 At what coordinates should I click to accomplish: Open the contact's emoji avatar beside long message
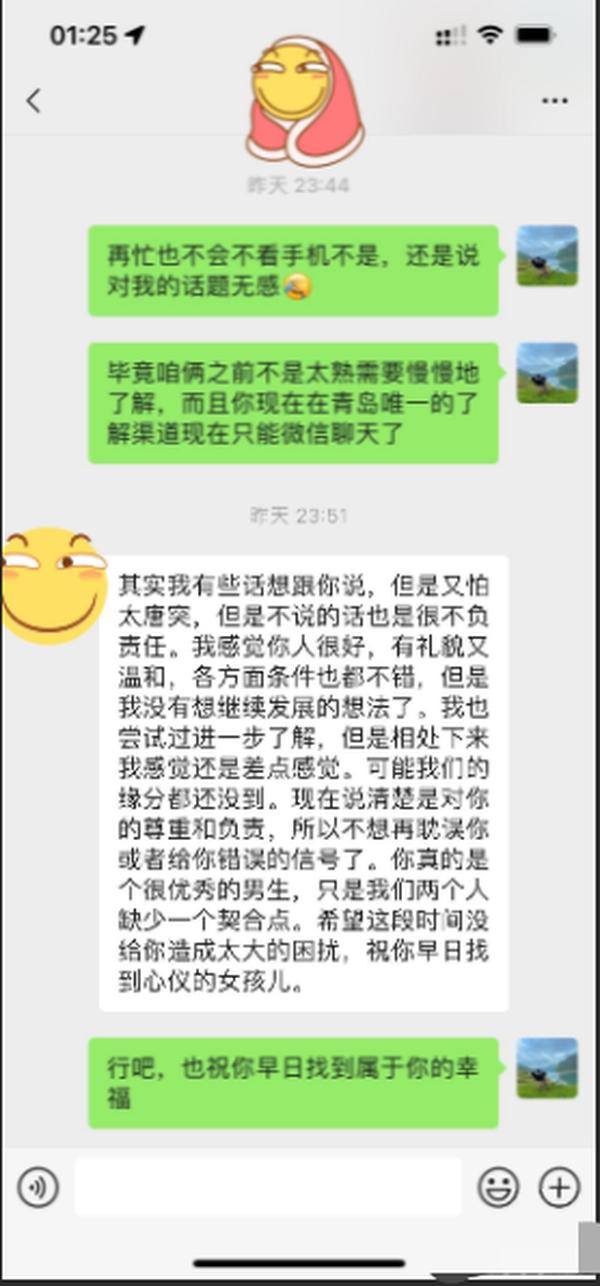coord(52,586)
